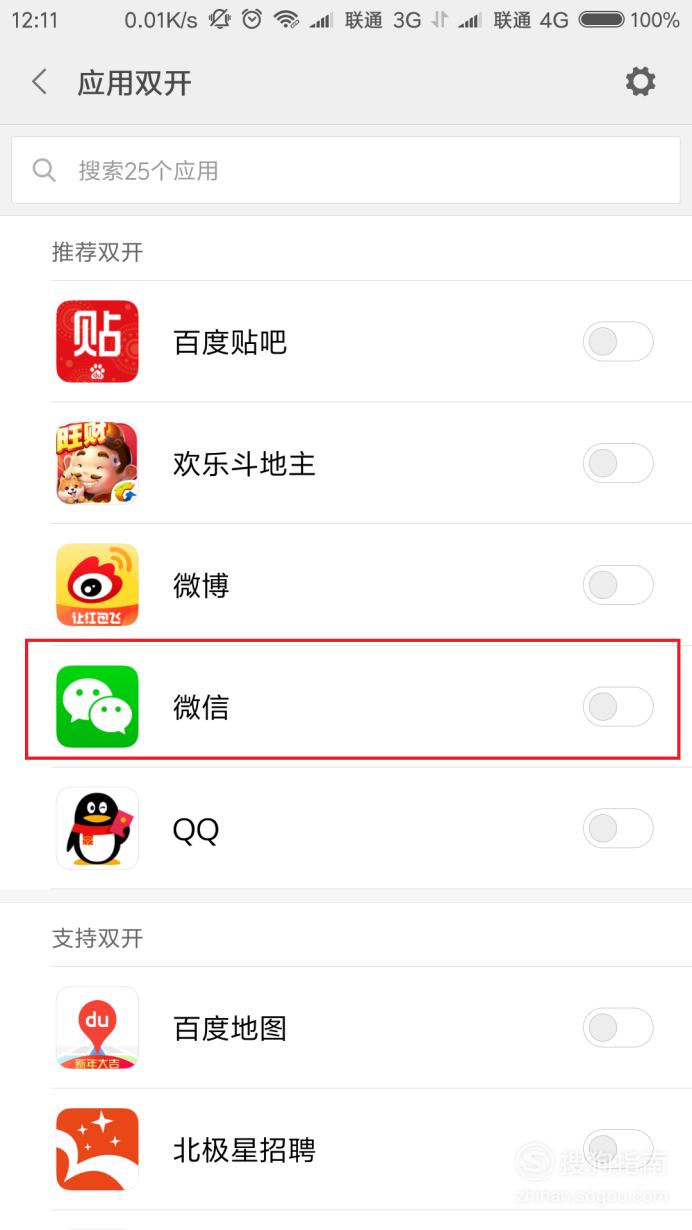Switch on dual app for QQ

pos(618,829)
